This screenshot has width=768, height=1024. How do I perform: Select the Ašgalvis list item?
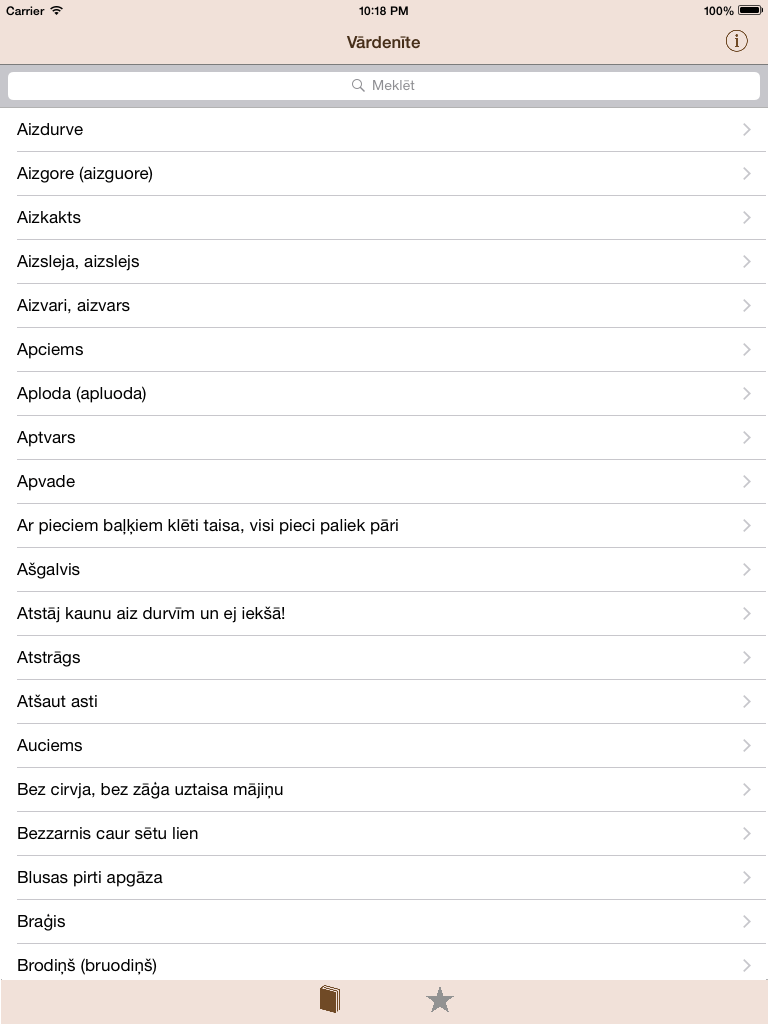click(300, 569)
